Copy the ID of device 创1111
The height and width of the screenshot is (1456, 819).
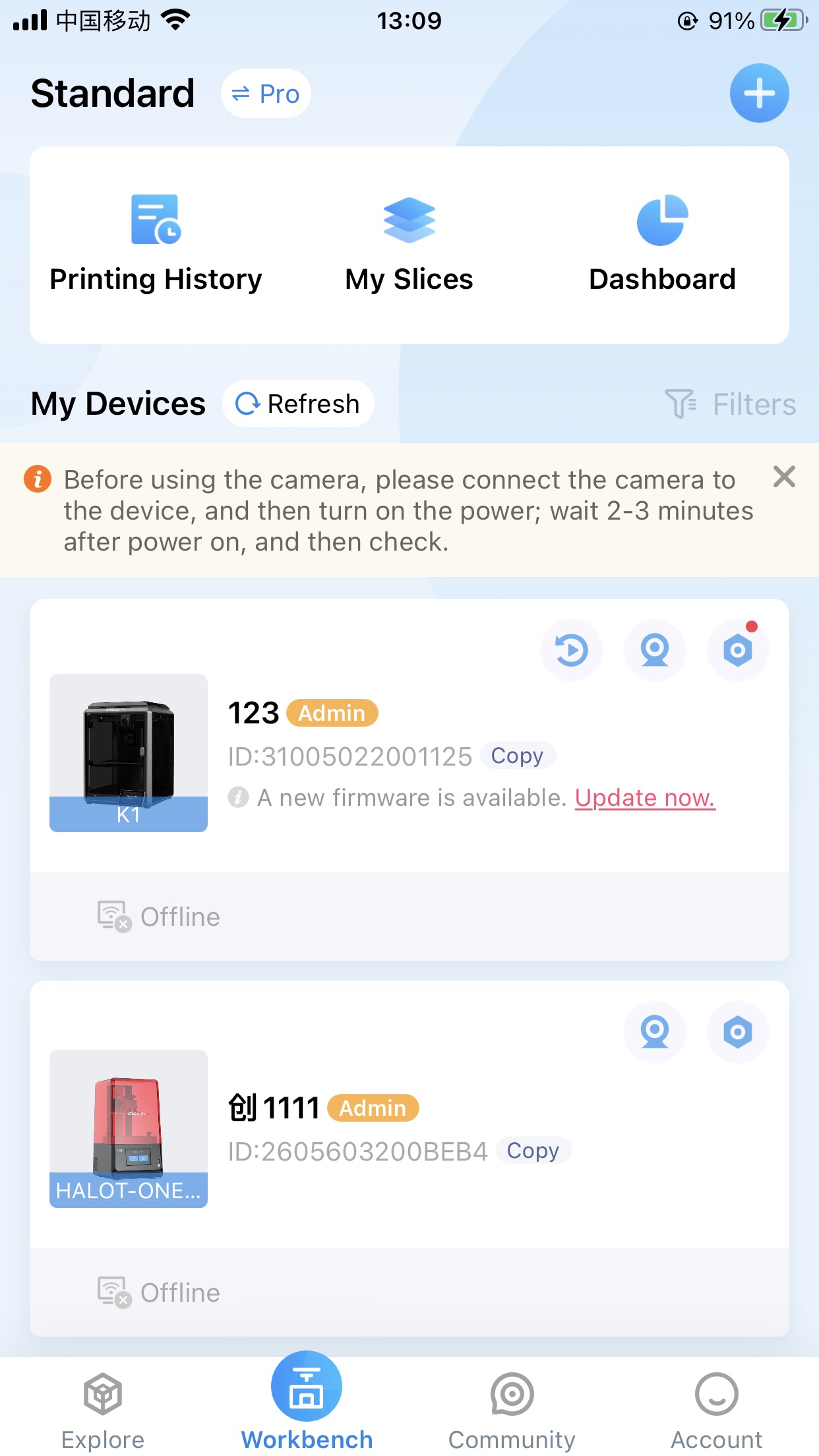(x=533, y=1151)
